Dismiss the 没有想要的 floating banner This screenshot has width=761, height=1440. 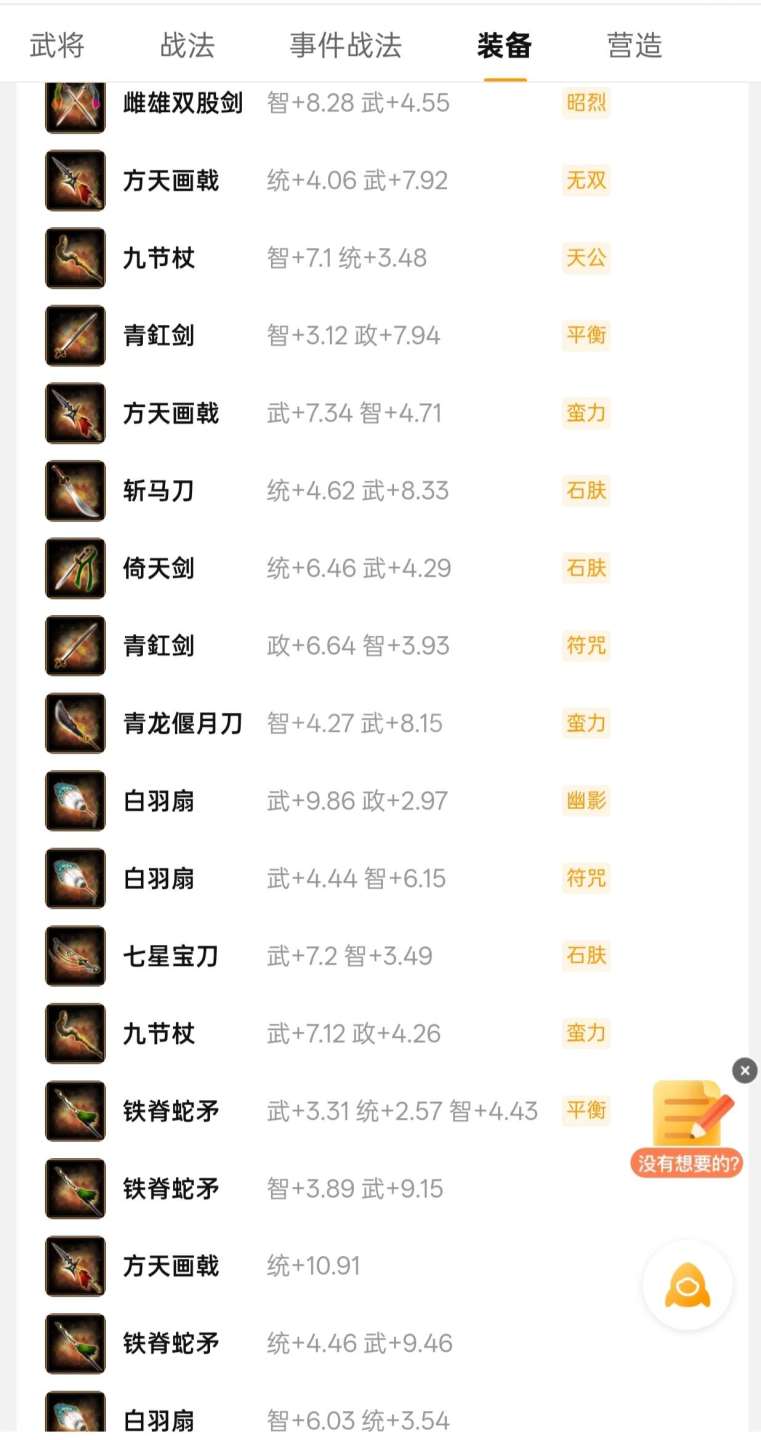(744, 1071)
